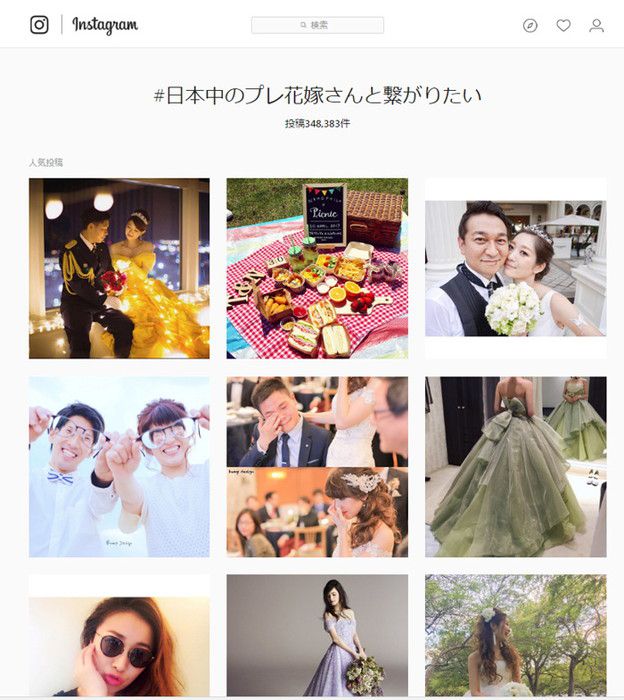624x700 pixels.
Task: Open the picnic food spread post
Action: 317,268
